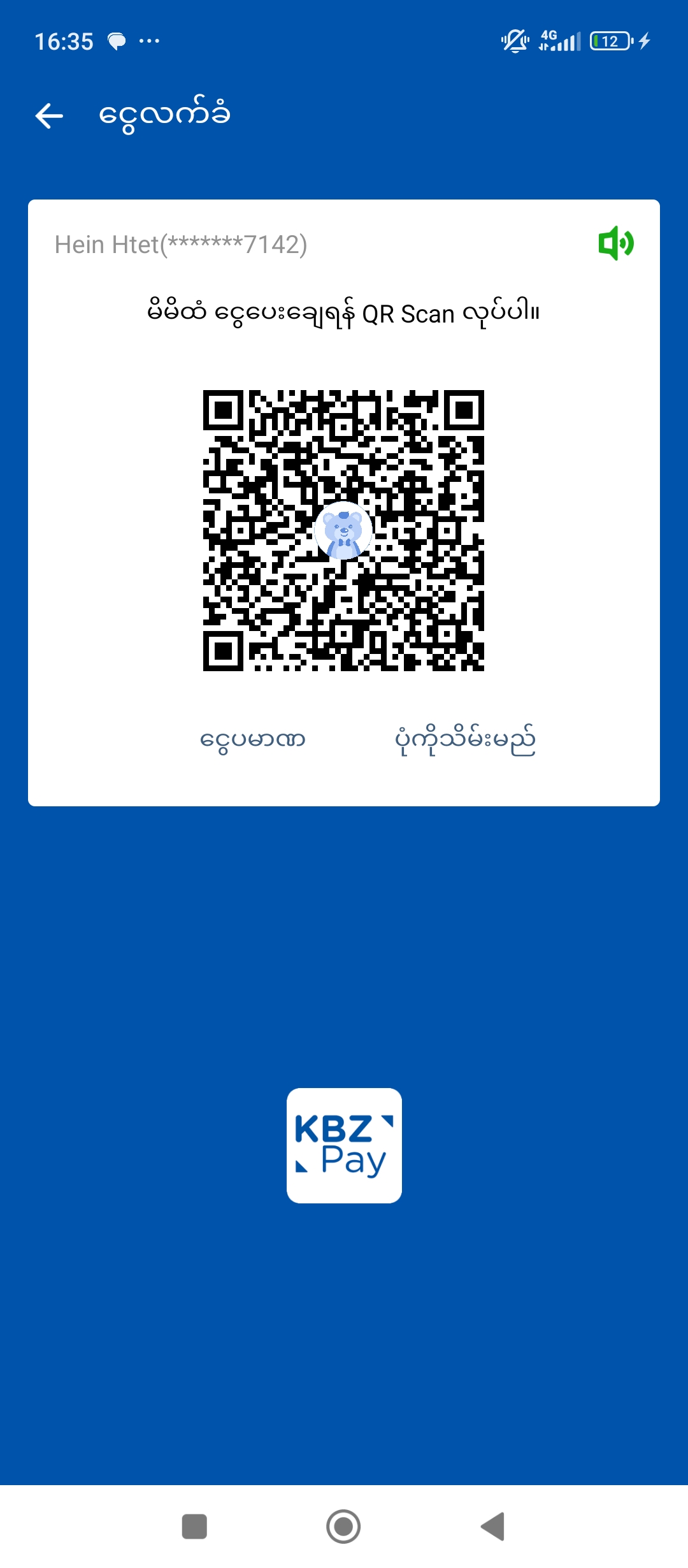The height and width of the screenshot is (1568, 688).
Task: Go to the system home screen
Action: pyautogui.click(x=343, y=1527)
